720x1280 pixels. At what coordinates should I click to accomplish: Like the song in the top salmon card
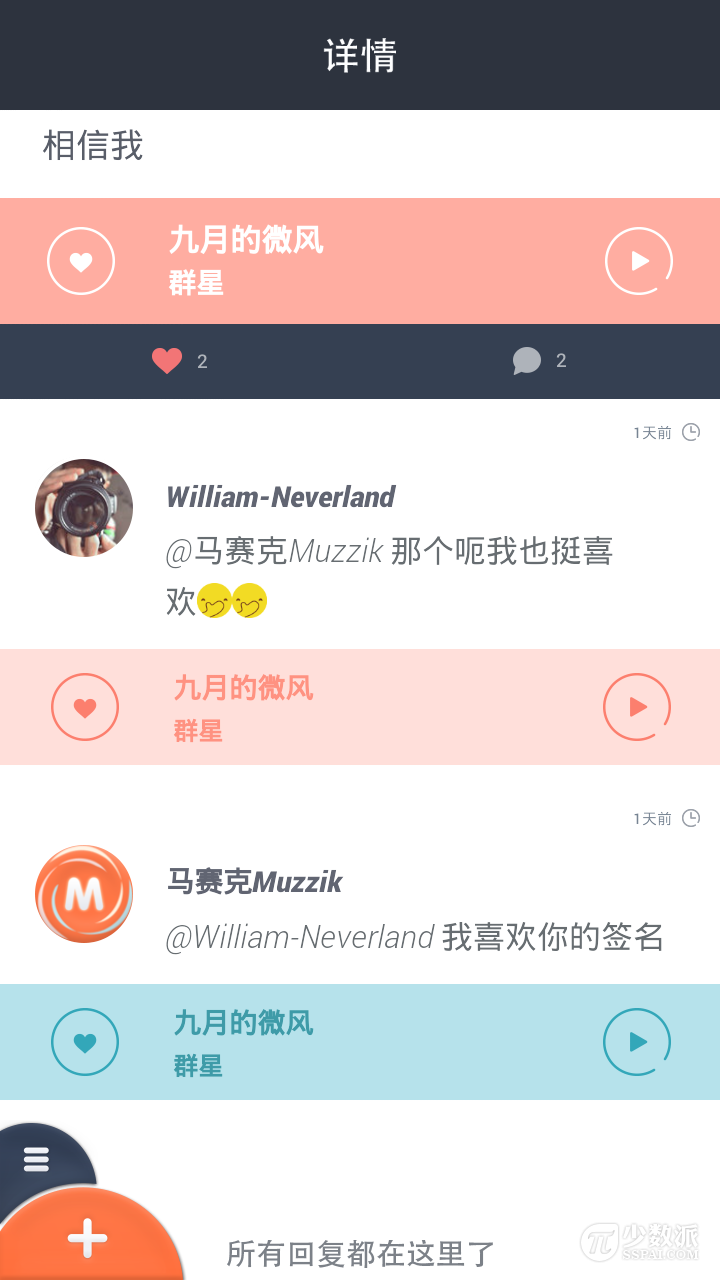pyautogui.click(x=81, y=262)
